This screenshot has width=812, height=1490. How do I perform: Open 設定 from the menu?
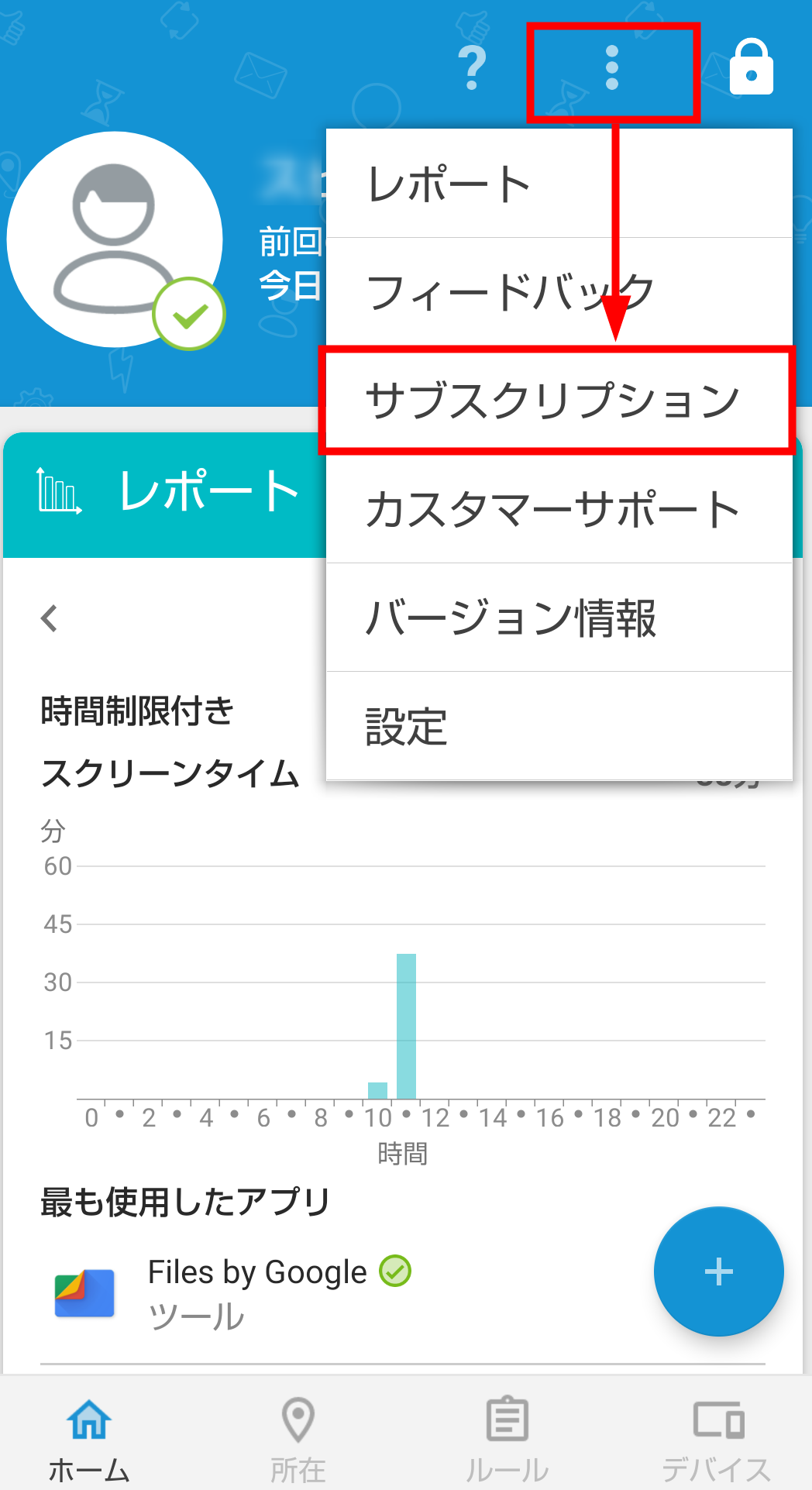tap(559, 726)
